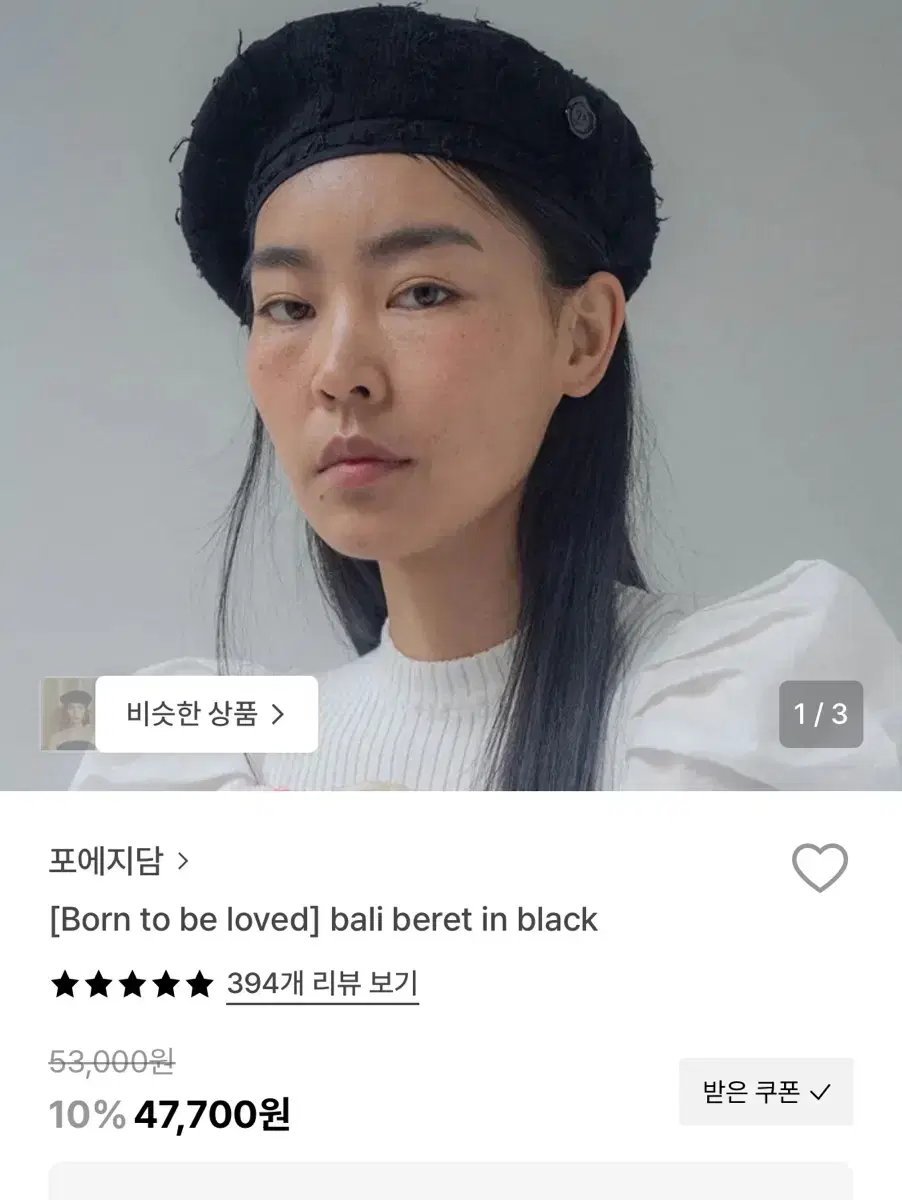Tap the heart icon to wishlist product
The height and width of the screenshot is (1200, 902).
pos(818,870)
